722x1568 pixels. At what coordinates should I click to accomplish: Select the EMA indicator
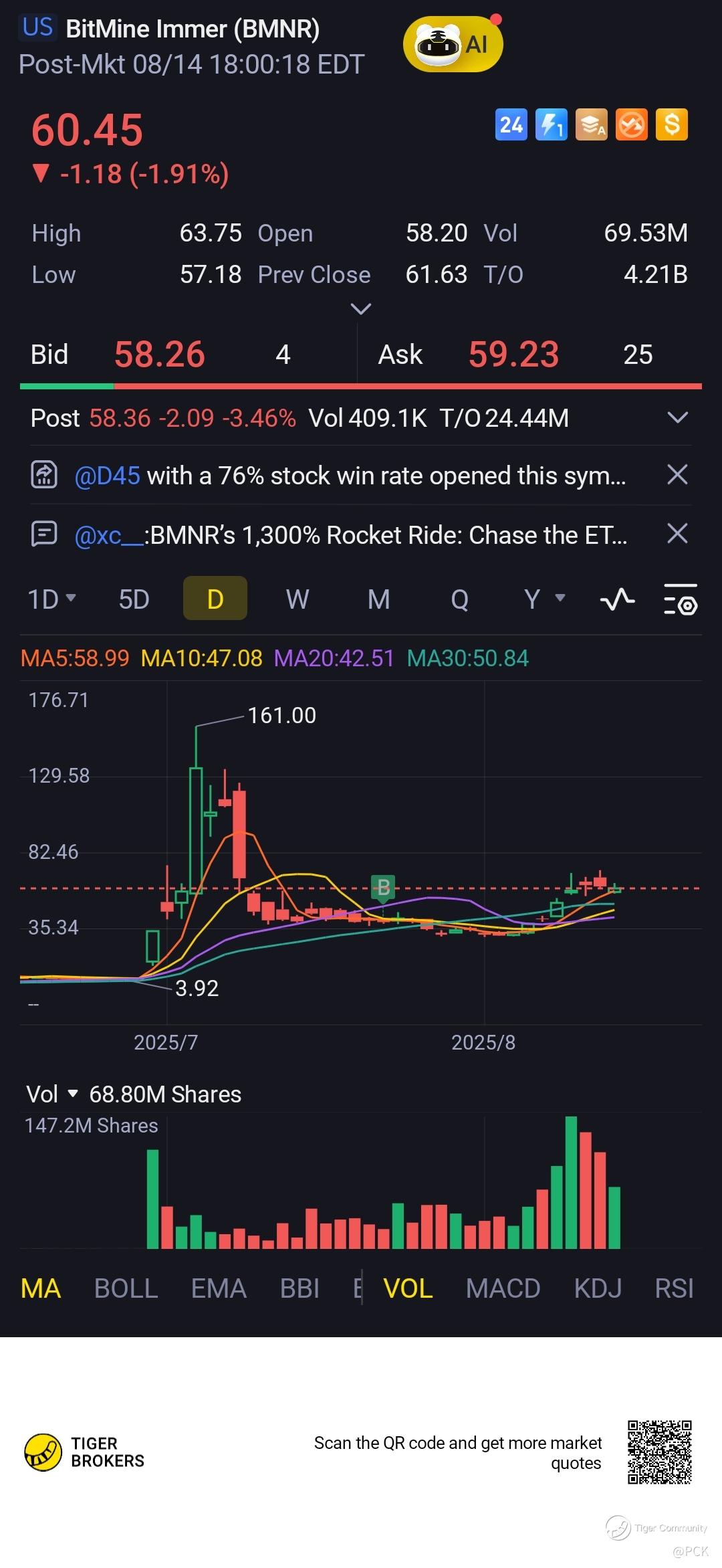pos(219,1288)
